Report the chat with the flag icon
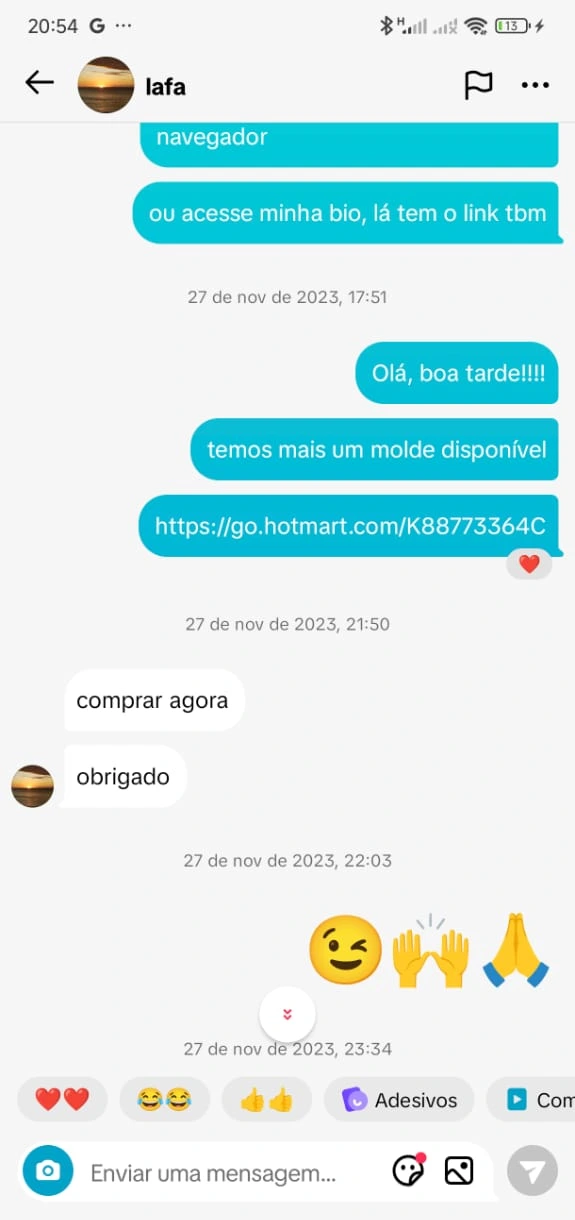This screenshot has height=1220, width=575. click(479, 85)
